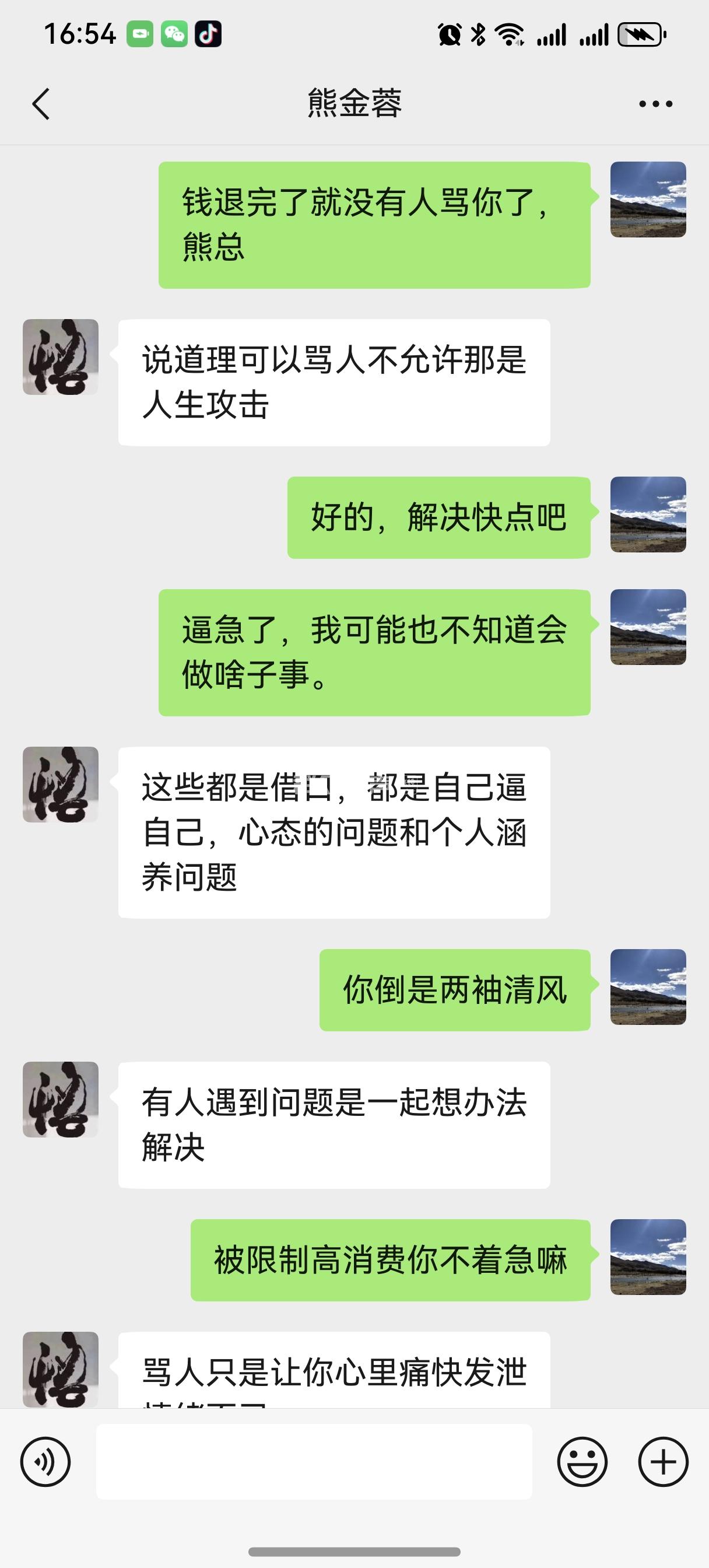The image size is (709, 1568).
Task: Go back to the chat list
Action: click(x=41, y=104)
